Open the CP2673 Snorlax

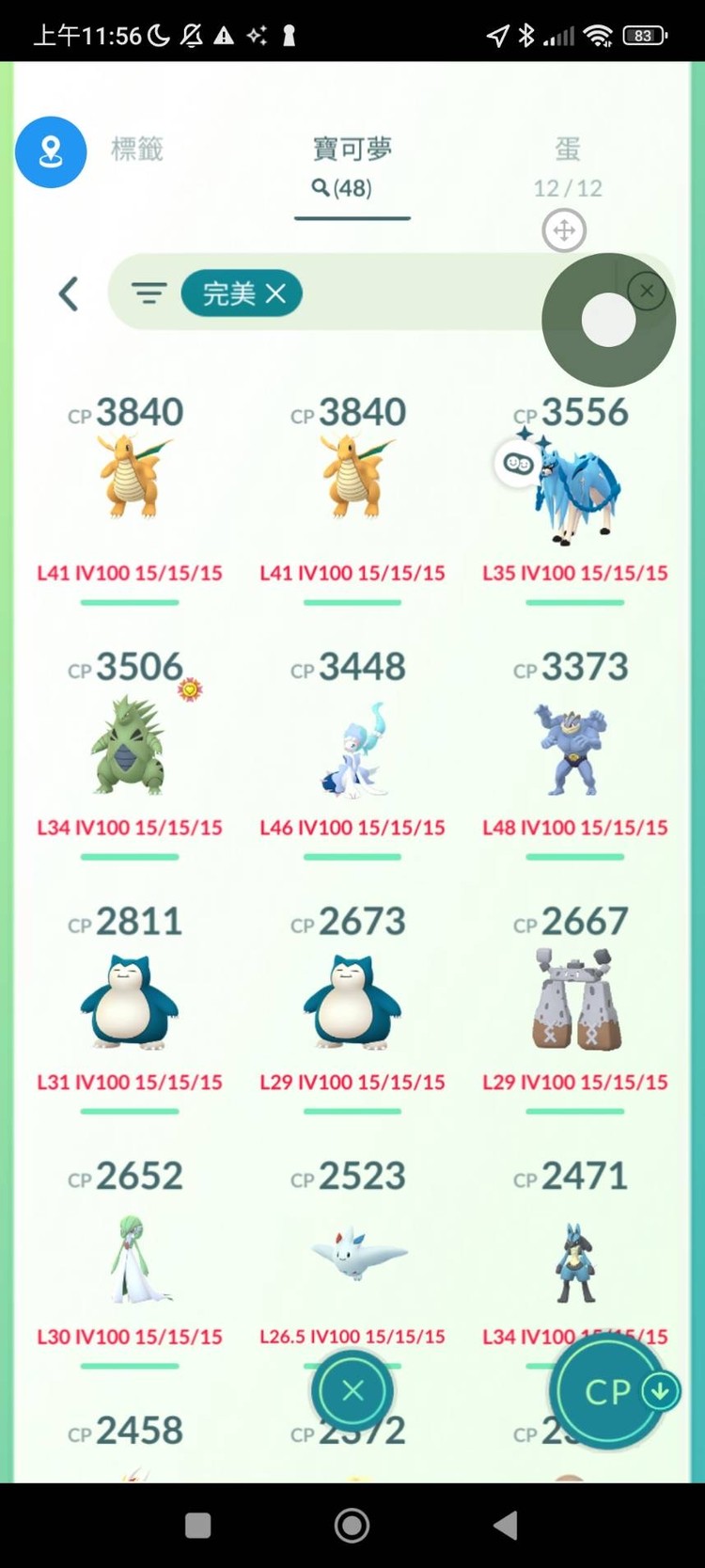coord(352,1002)
